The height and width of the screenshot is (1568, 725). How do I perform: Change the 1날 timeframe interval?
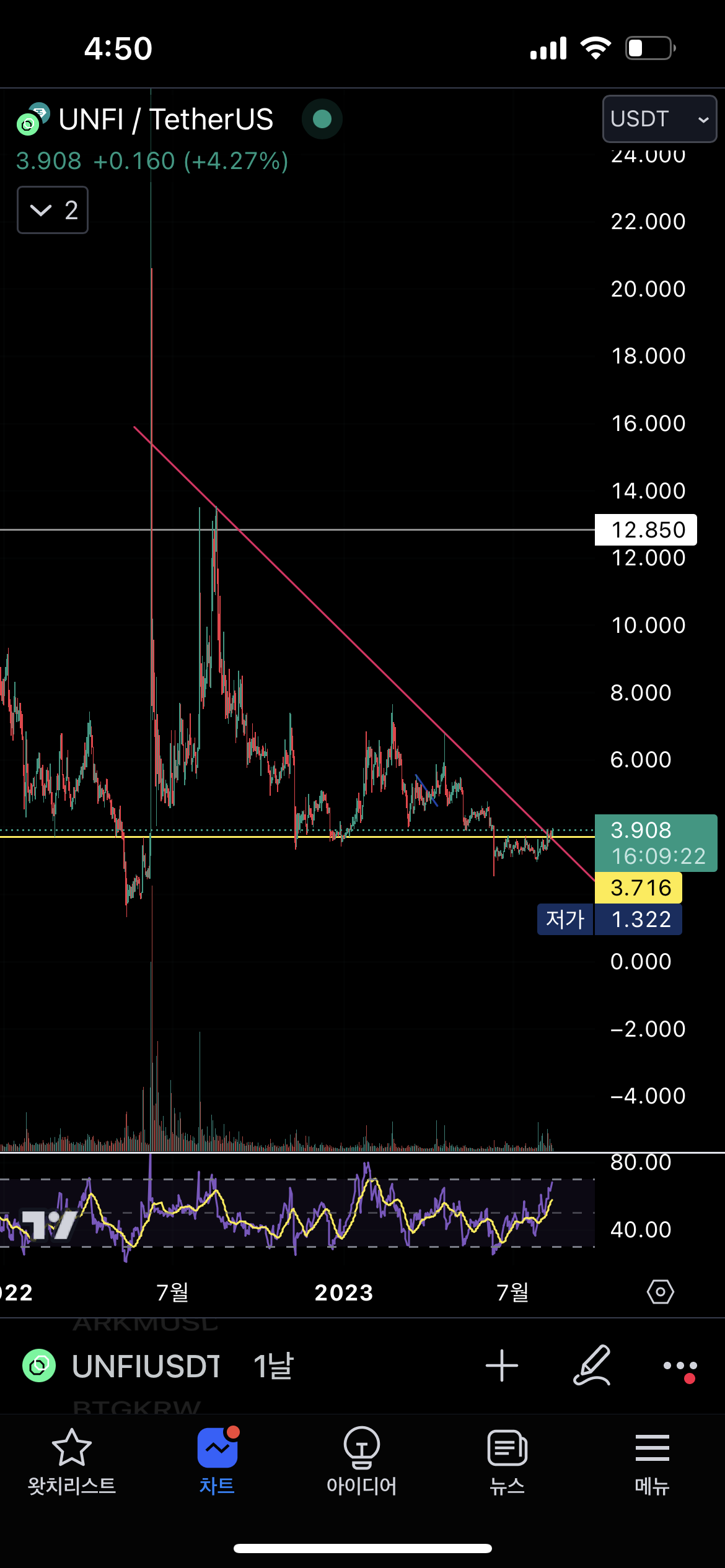(x=273, y=1365)
